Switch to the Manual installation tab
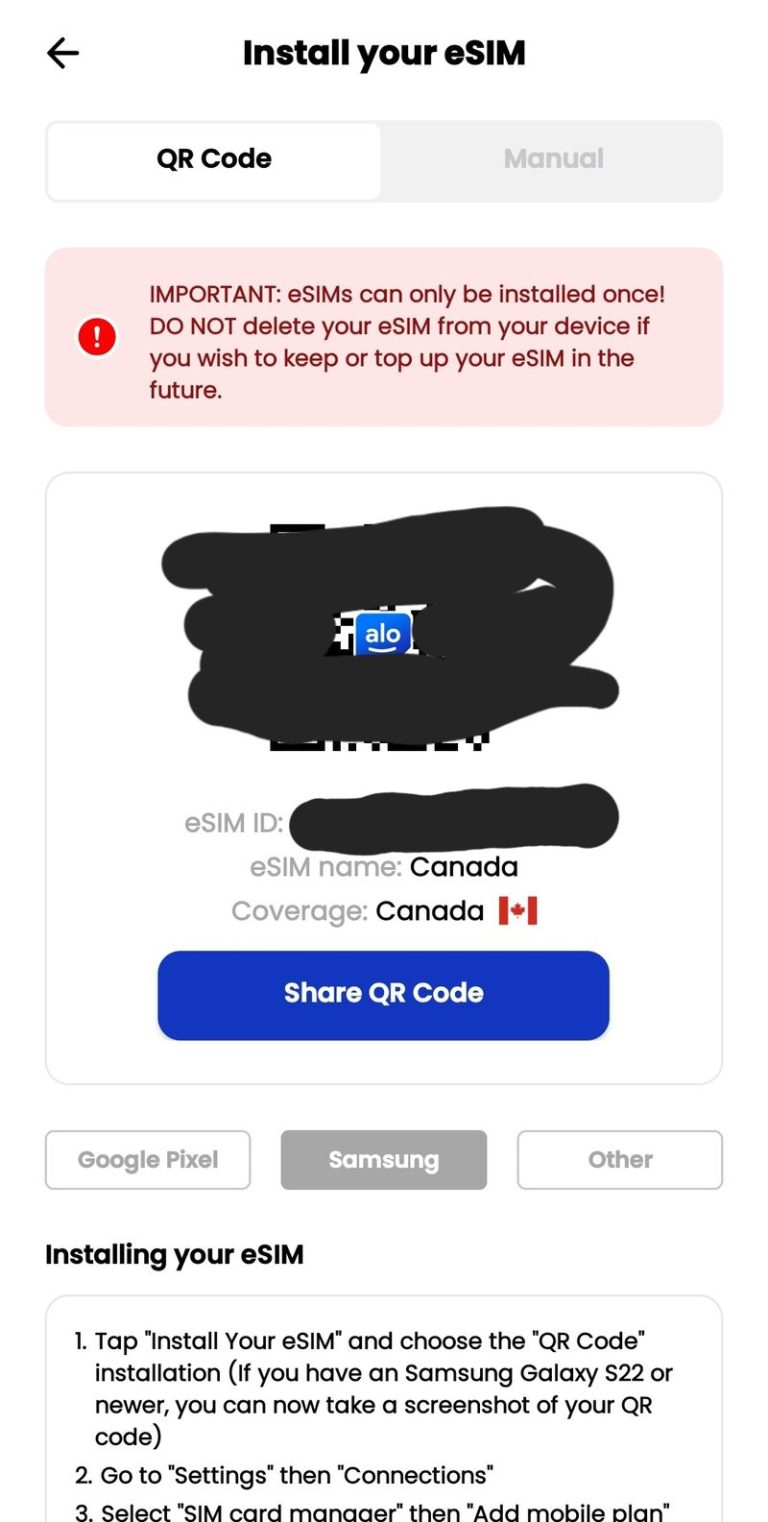The width and height of the screenshot is (768, 1522). (553, 158)
